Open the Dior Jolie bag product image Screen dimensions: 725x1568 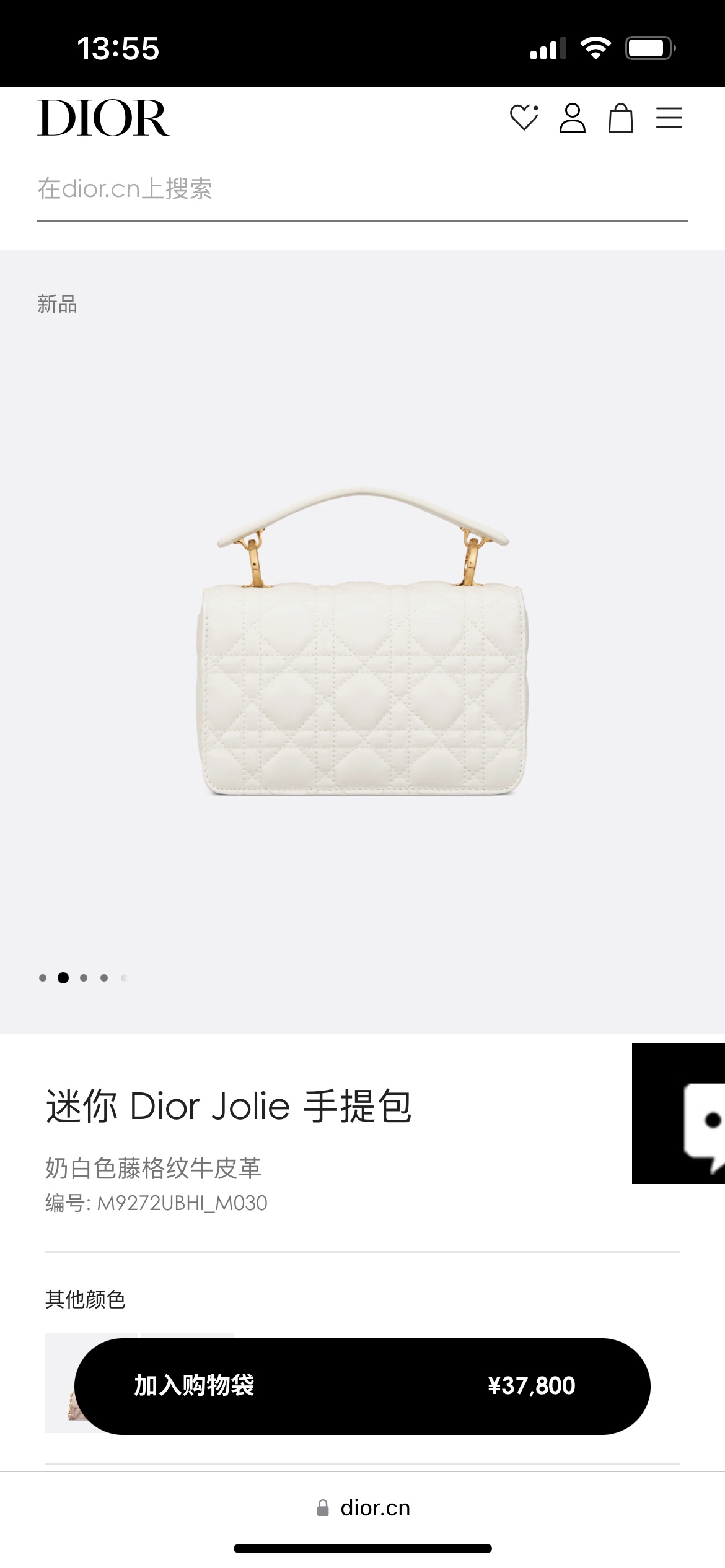[x=362, y=641]
